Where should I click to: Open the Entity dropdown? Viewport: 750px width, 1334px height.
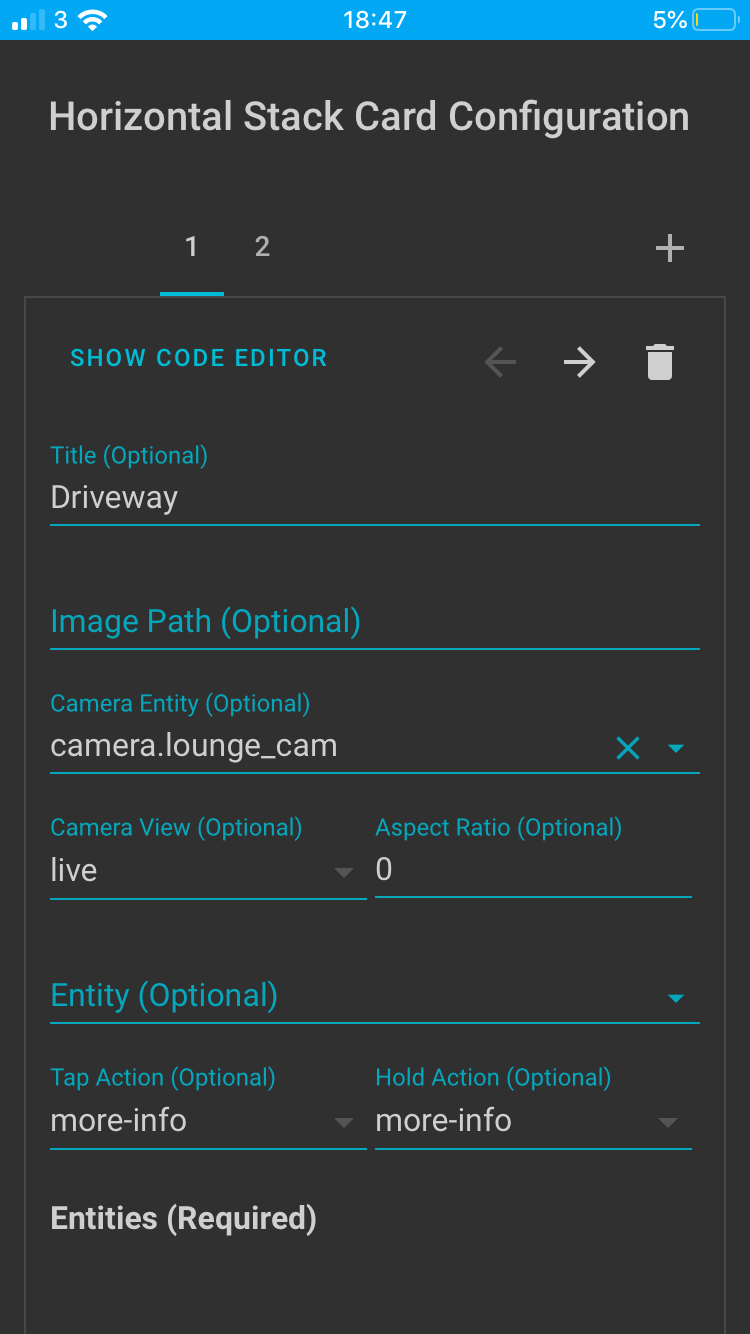pyautogui.click(x=375, y=997)
